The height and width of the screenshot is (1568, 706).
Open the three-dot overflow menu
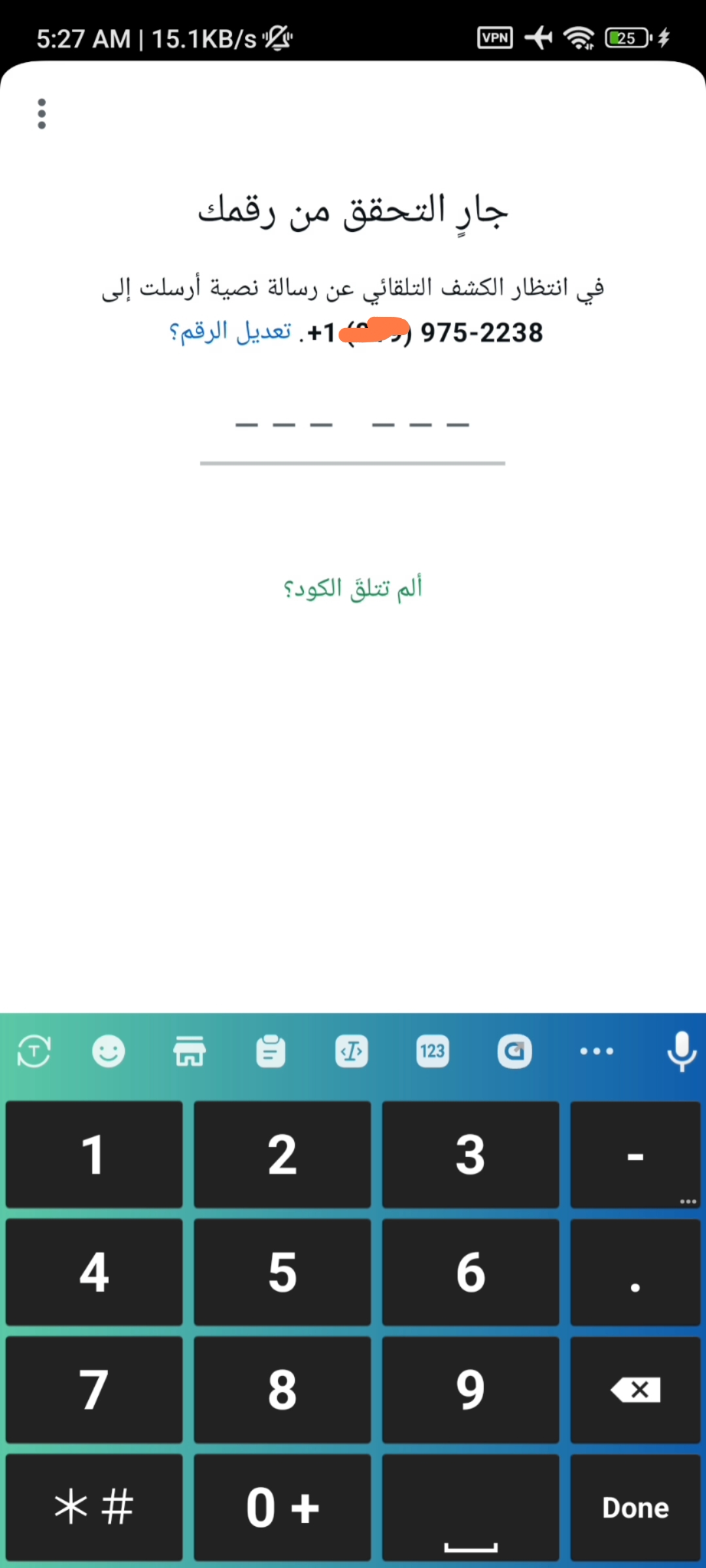tap(42, 114)
